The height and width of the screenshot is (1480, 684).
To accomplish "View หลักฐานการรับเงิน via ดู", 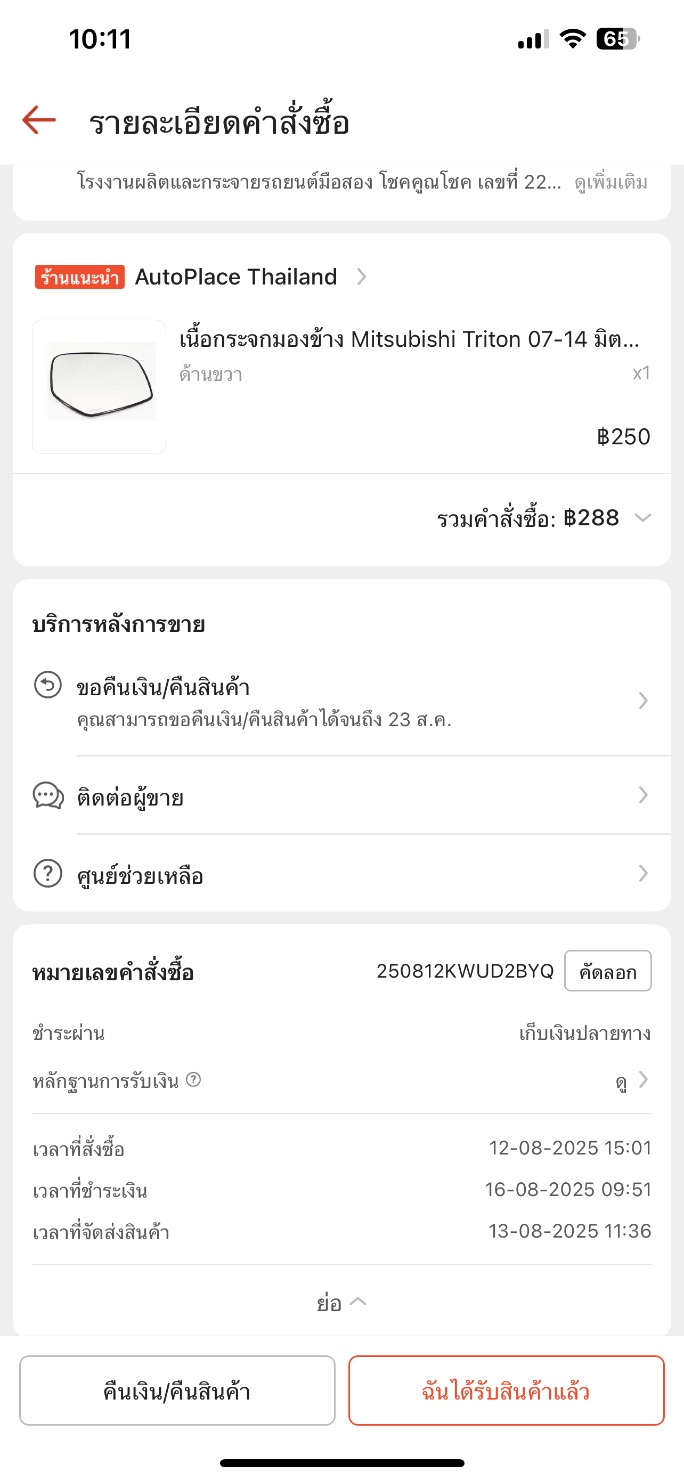I will tap(632, 1080).
